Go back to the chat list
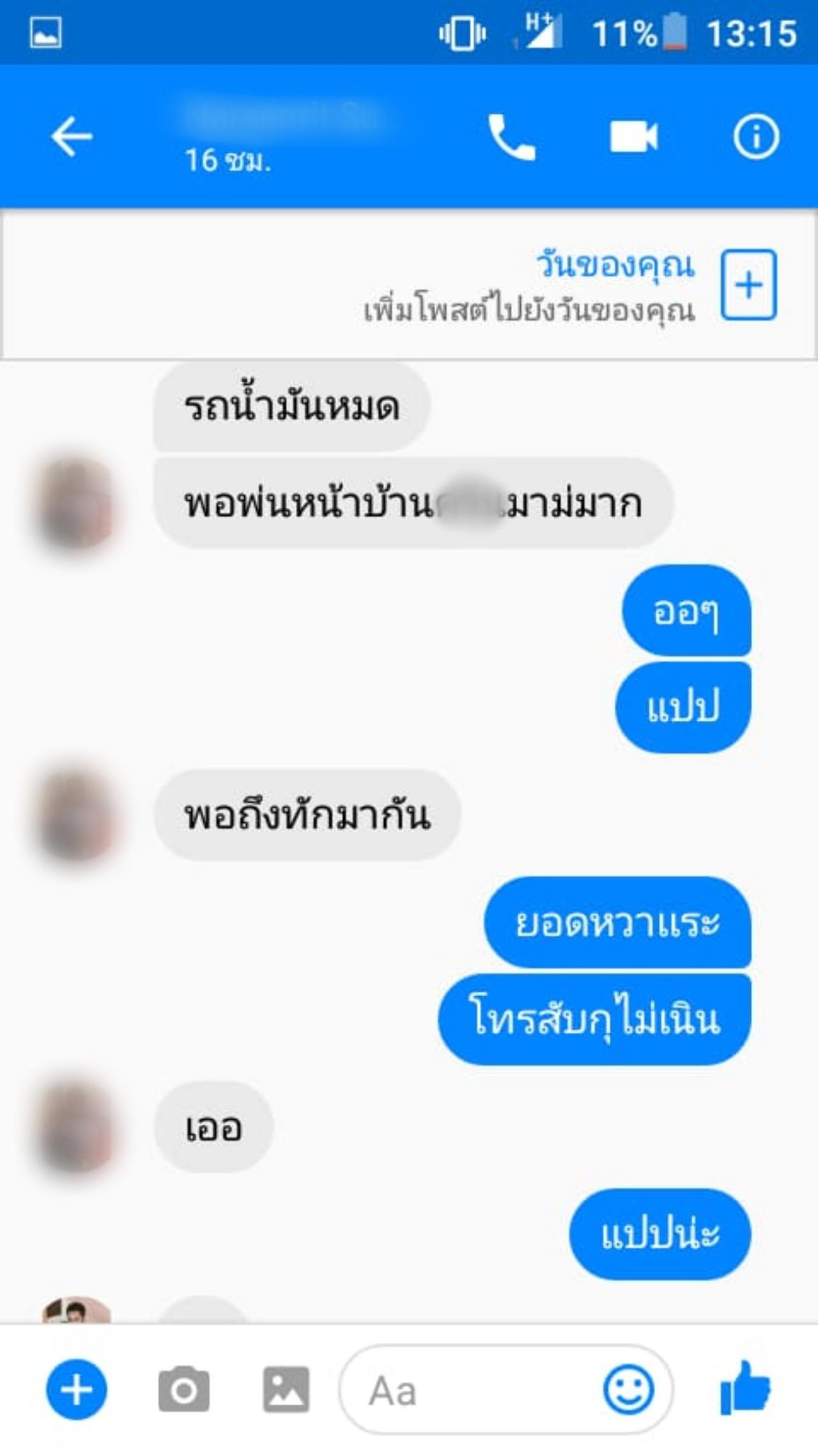Screen dimensions: 818x1456 pos(72,136)
